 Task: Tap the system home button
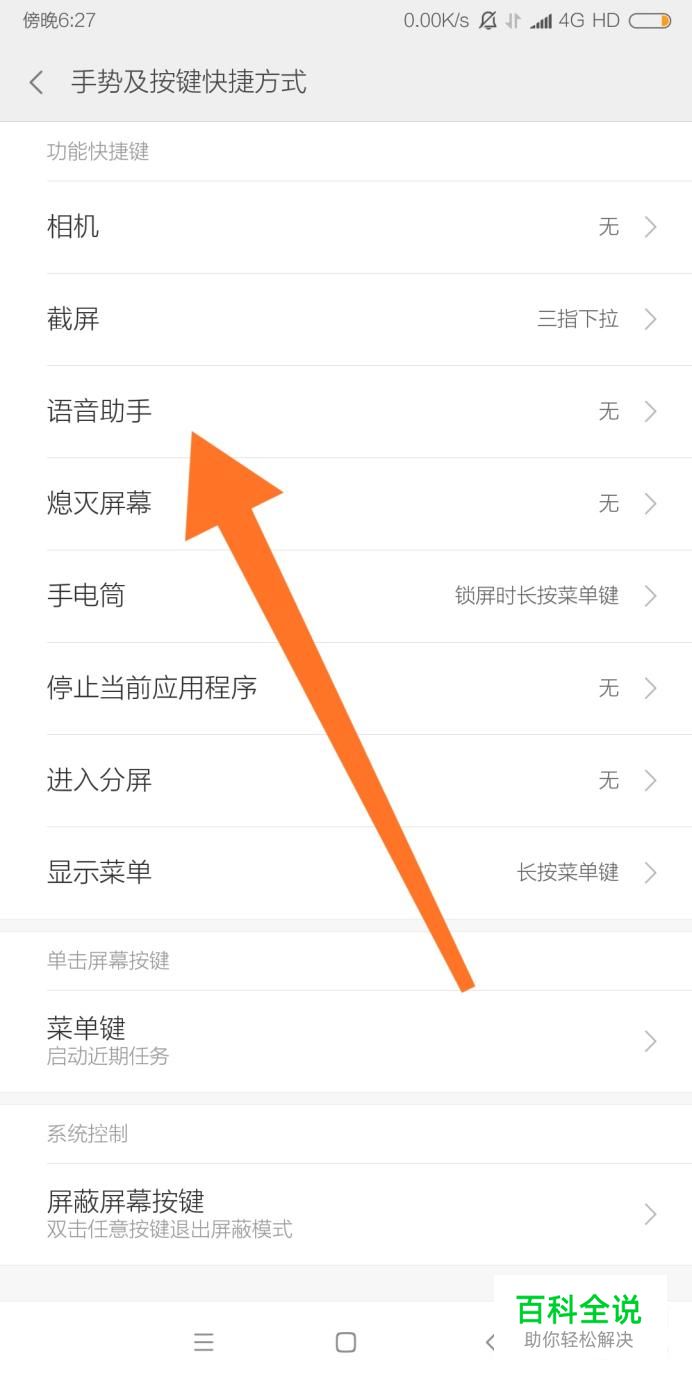point(346,1342)
